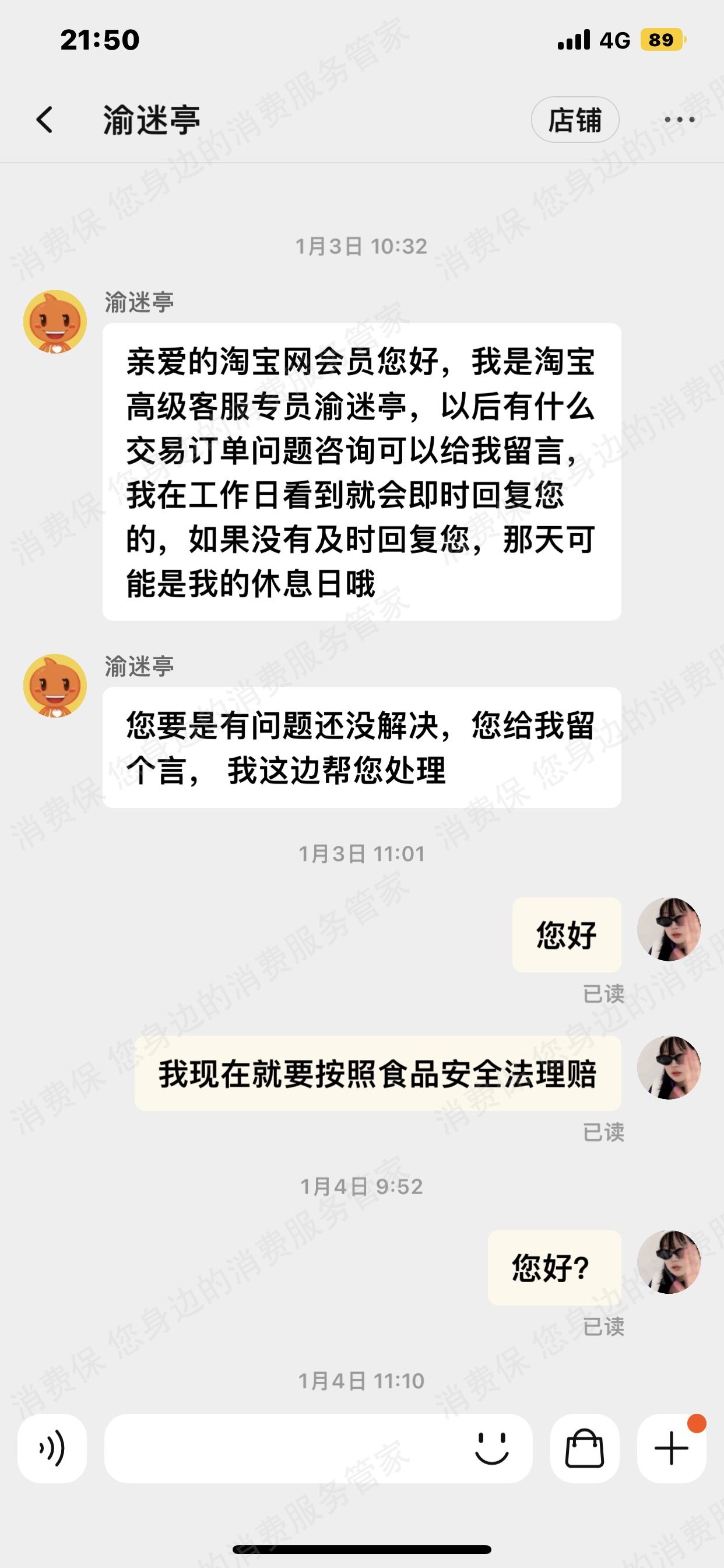The width and height of the screenshot is (724, 1568).
Task: Go back from the 渝迷亭 chat
Action: (44, 120)
